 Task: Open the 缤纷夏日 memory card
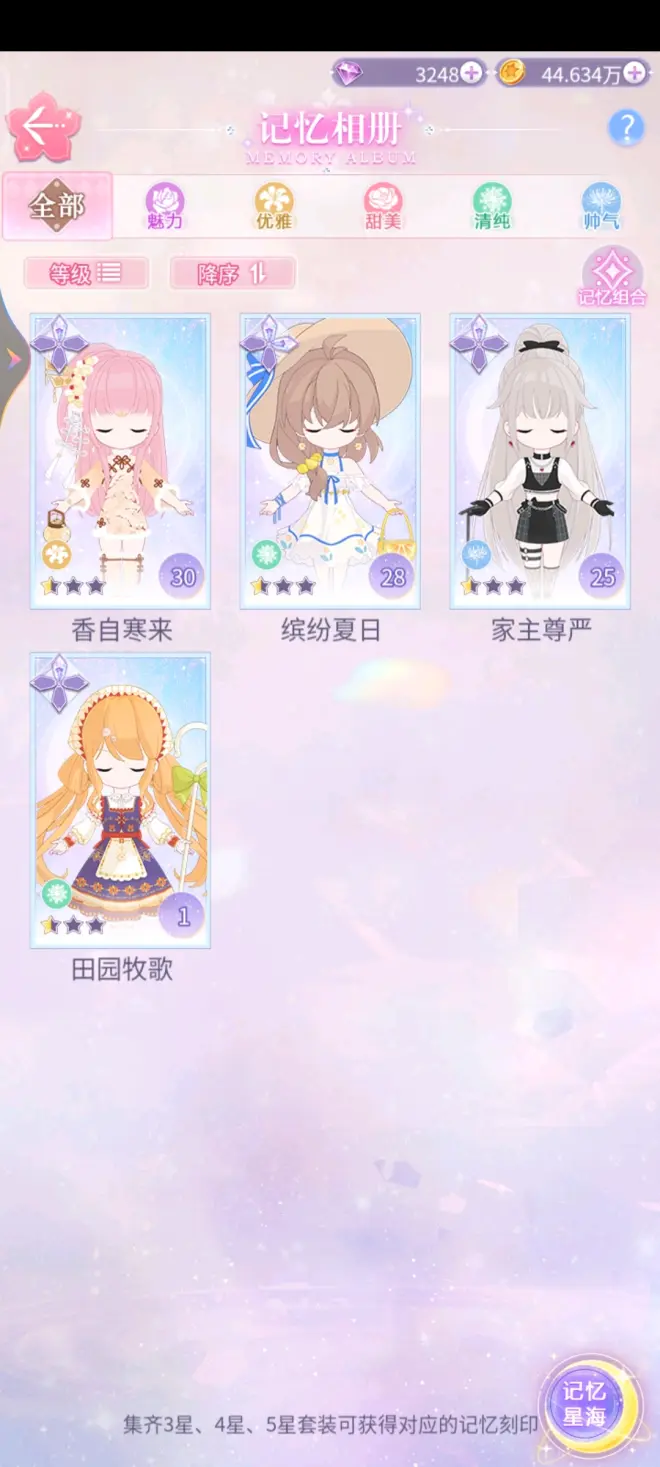pyautogui.click(x=330, y=461)
